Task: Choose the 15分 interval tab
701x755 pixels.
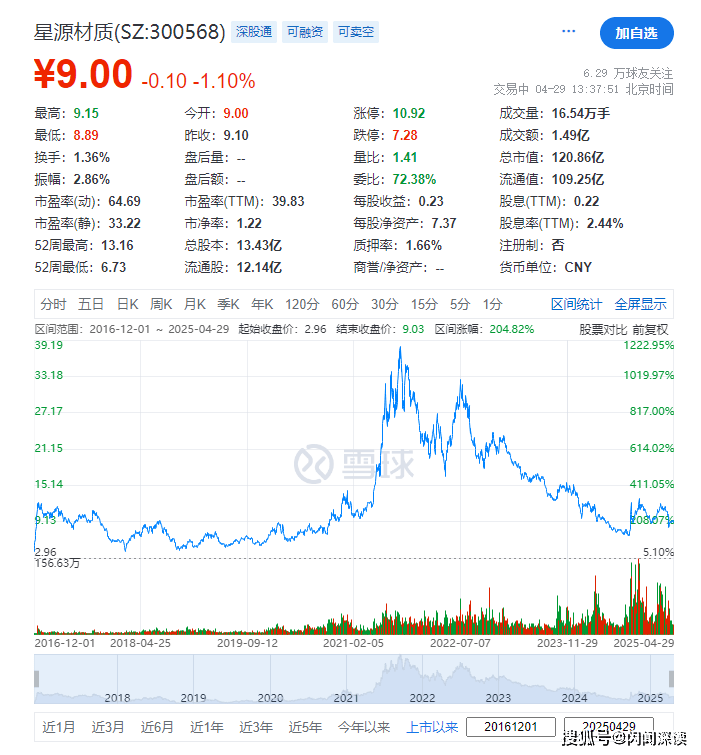Action: [x=424, y=304]
